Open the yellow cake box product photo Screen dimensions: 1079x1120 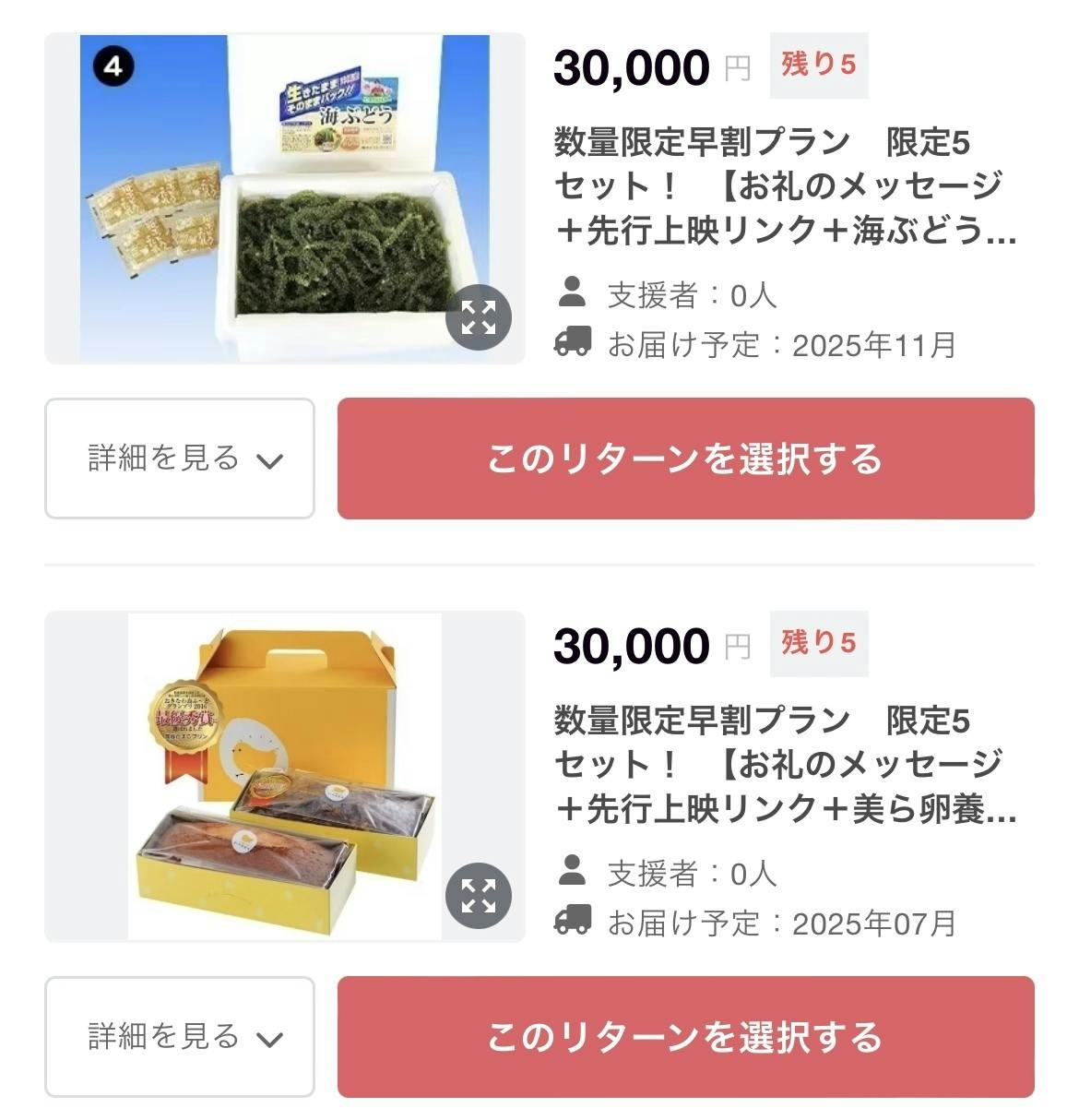pyautogui.click(x=277, y=775)
